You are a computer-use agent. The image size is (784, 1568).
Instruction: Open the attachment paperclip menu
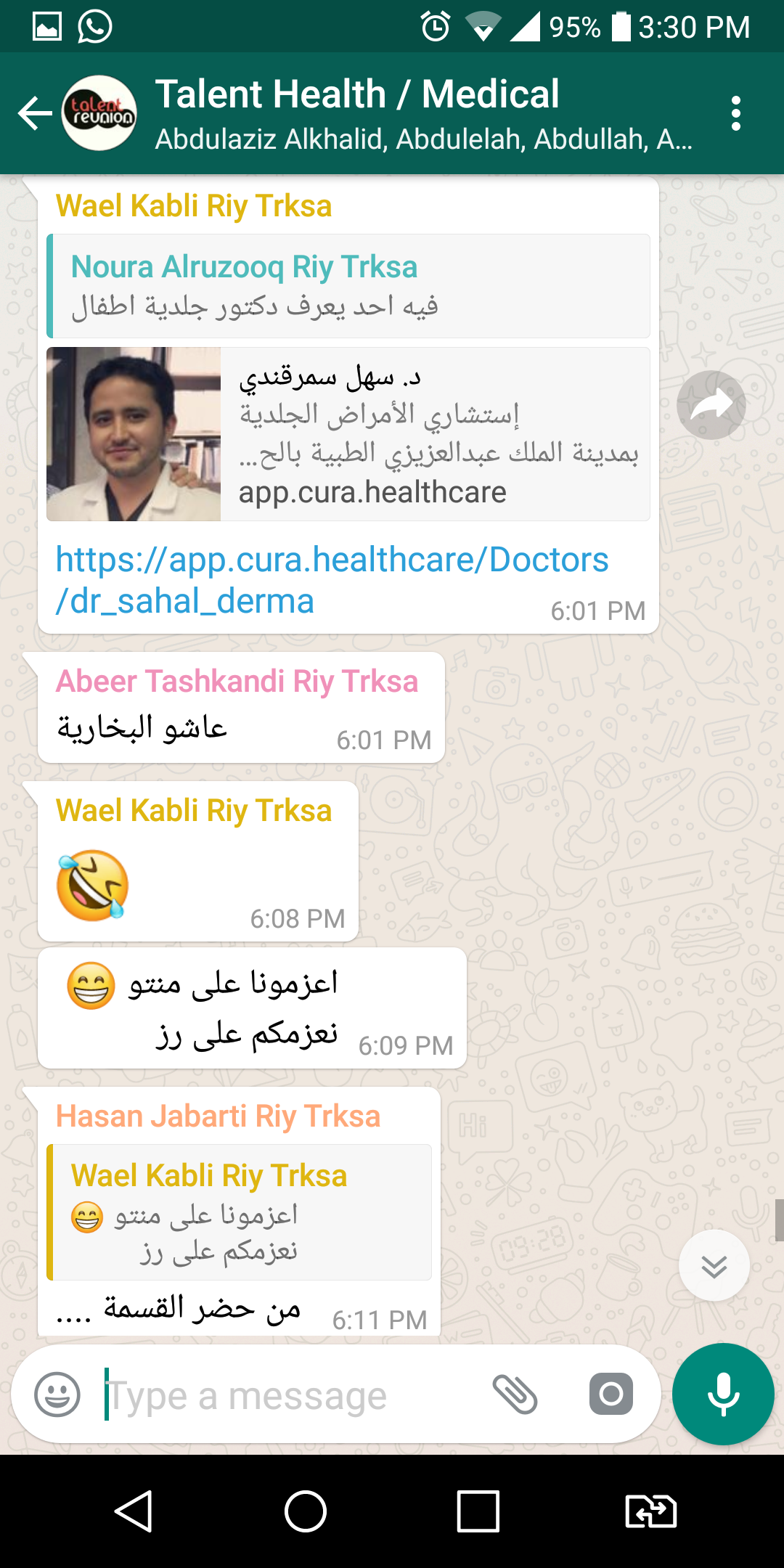515,1395
